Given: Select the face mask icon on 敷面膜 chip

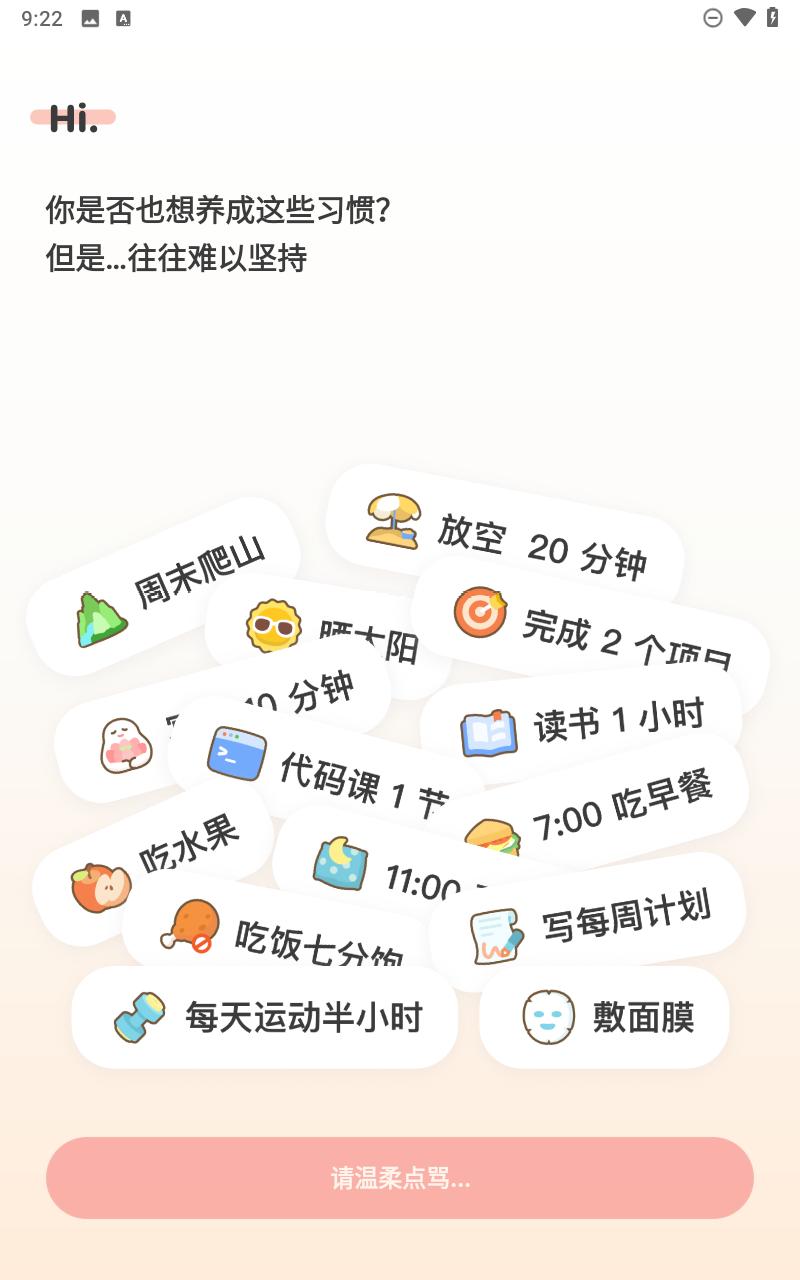Looking at the screenshot, I should coord(547,1016).
